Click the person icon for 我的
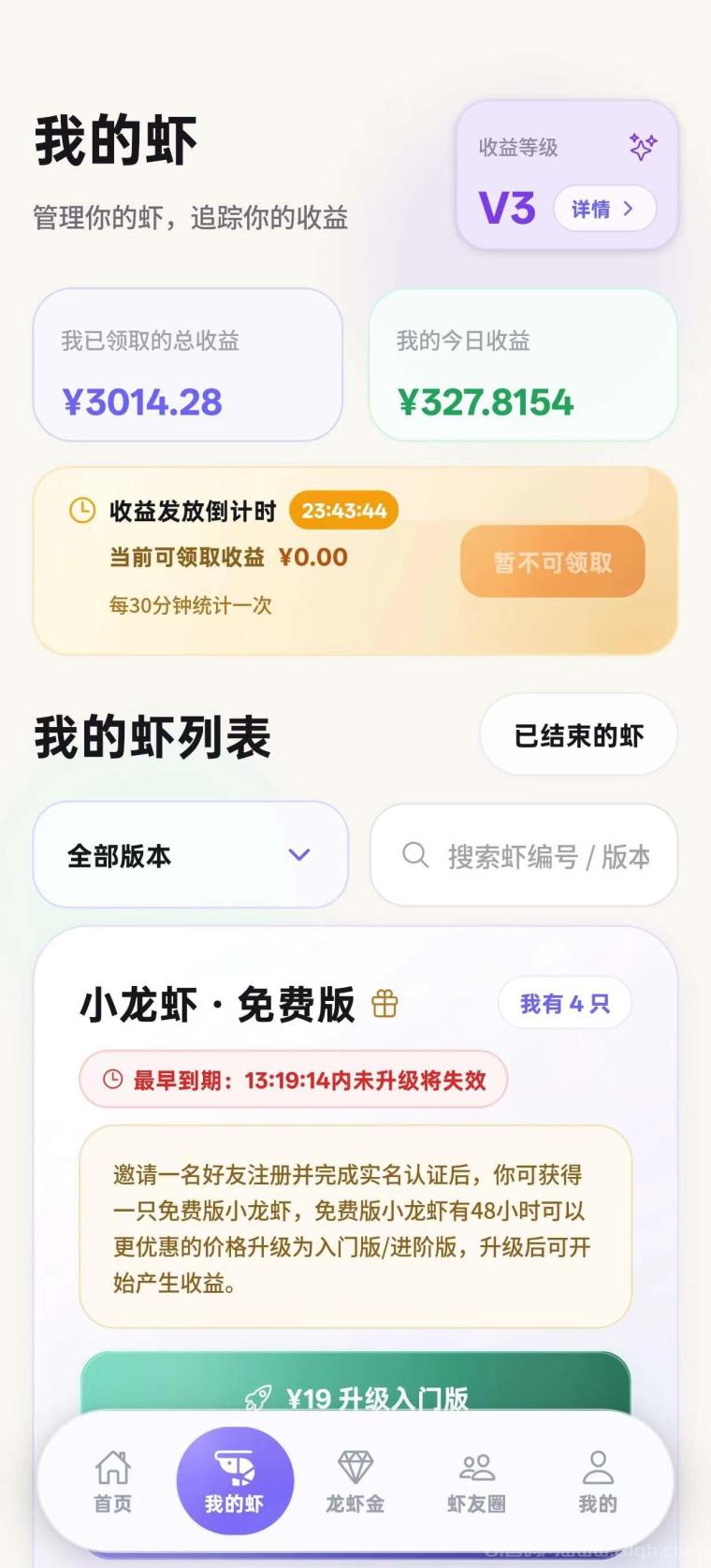Screen dimensions: 711x1568 pos(596,1464)
